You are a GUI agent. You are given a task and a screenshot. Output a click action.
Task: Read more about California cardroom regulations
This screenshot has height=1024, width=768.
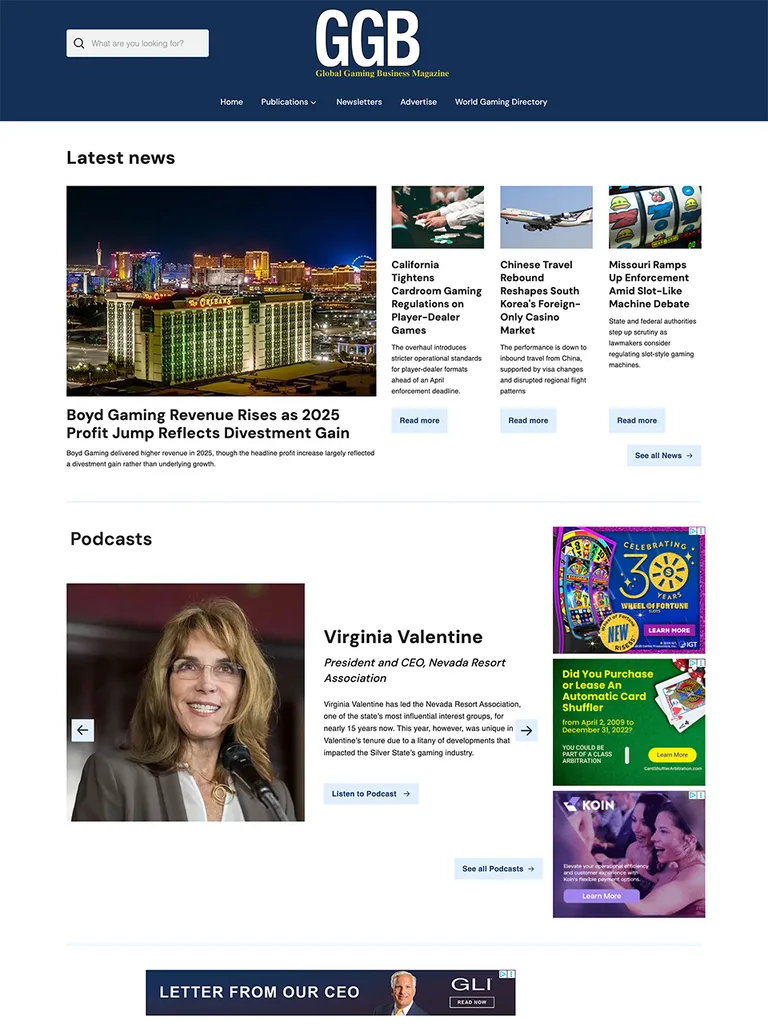tap(419, 421)
